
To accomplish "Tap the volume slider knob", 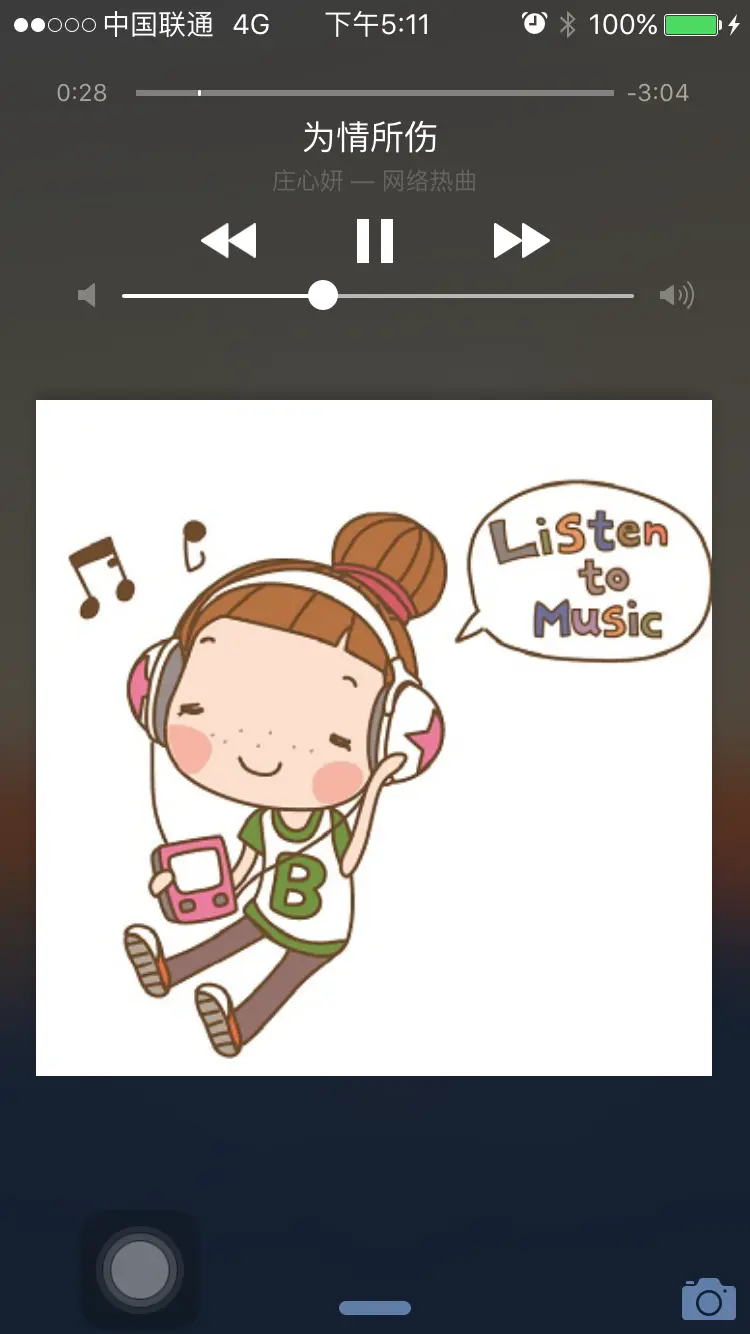I will 323,295.
